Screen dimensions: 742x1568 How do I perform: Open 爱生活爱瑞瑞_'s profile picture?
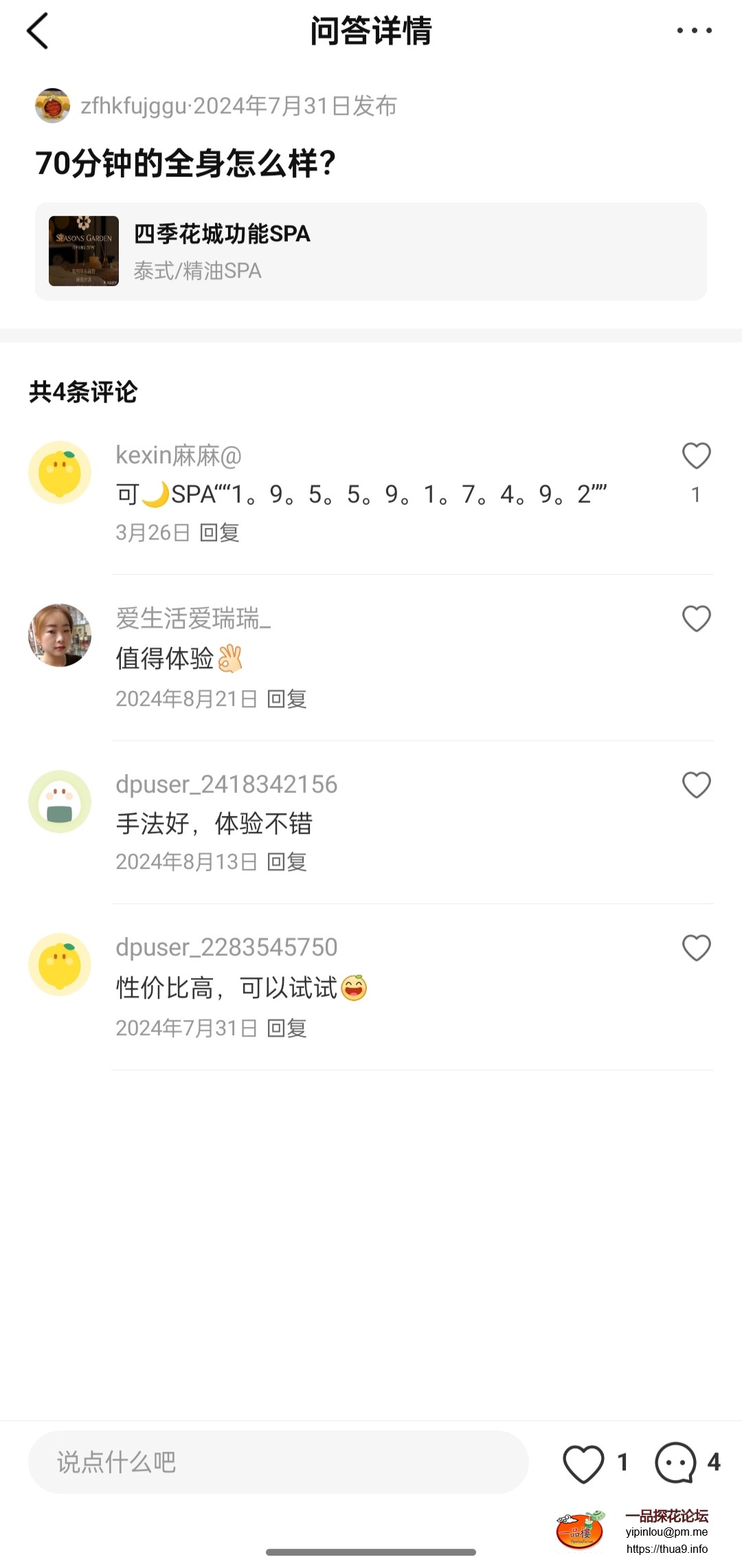(x=60, y=635)
